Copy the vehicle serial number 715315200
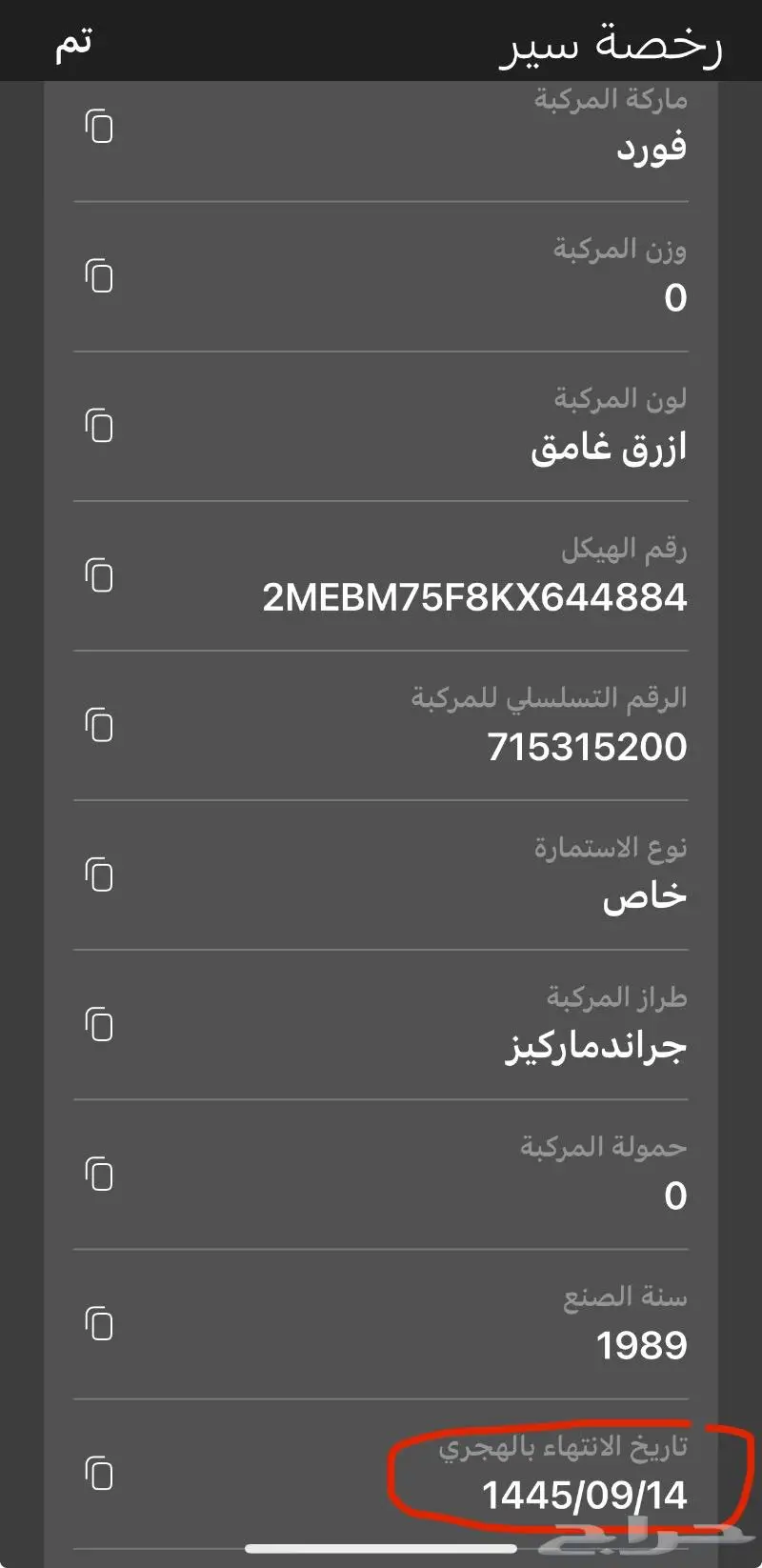The height and width of the screenshot is (1568, 762). [99, 725]
